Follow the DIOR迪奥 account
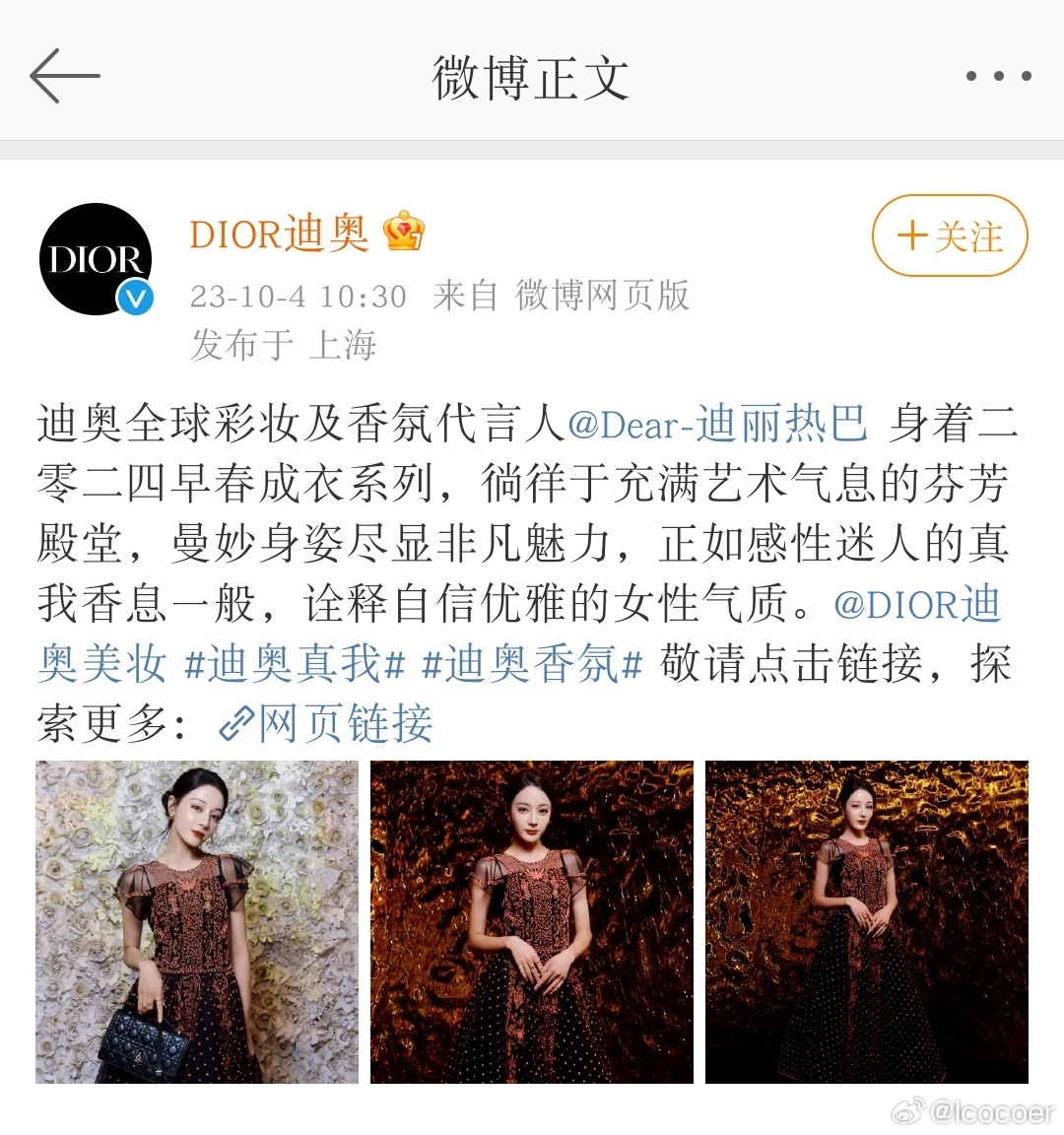 [x=950, y=236]
